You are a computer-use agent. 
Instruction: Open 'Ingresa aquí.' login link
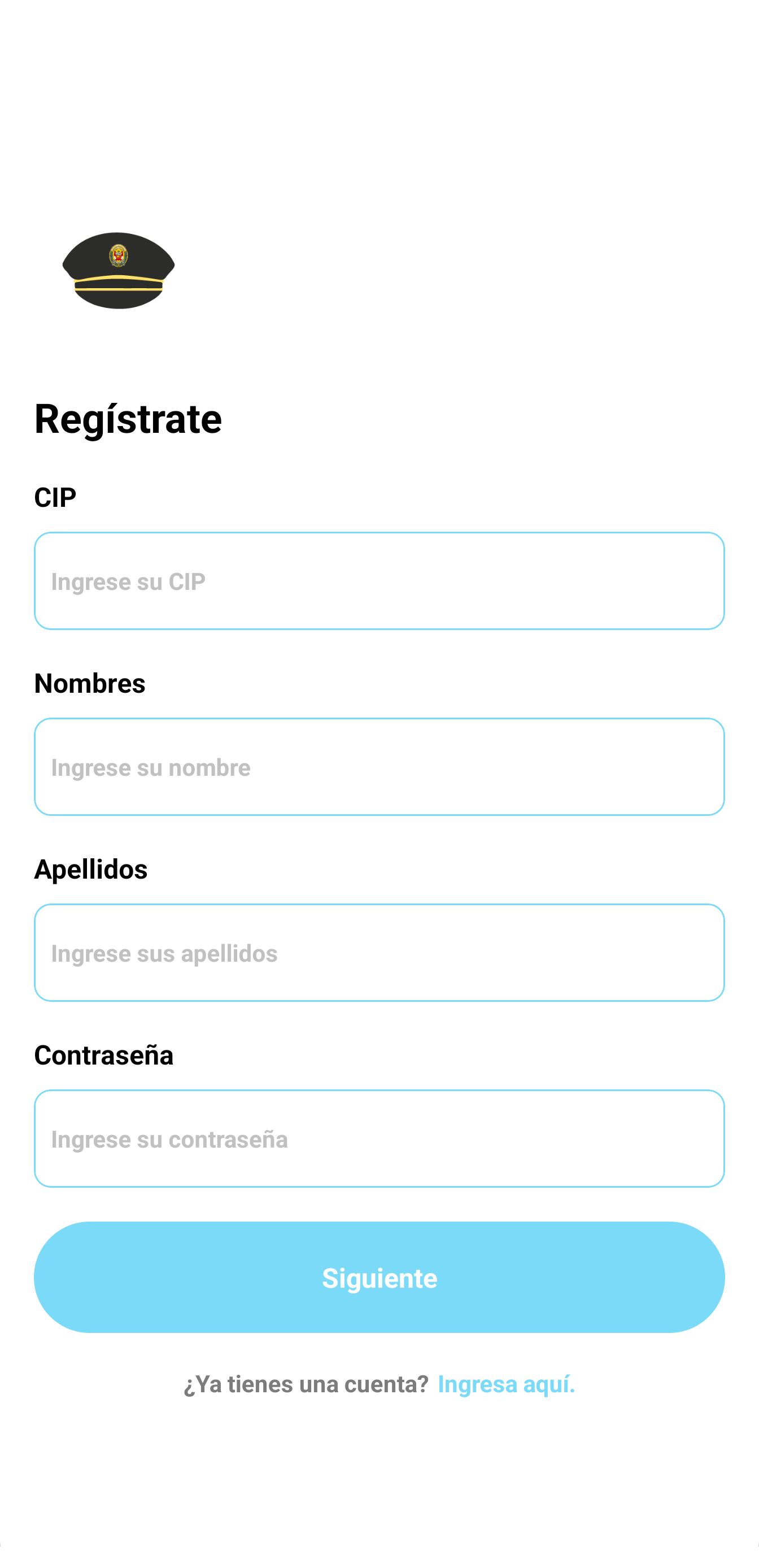click(507, 1384)
